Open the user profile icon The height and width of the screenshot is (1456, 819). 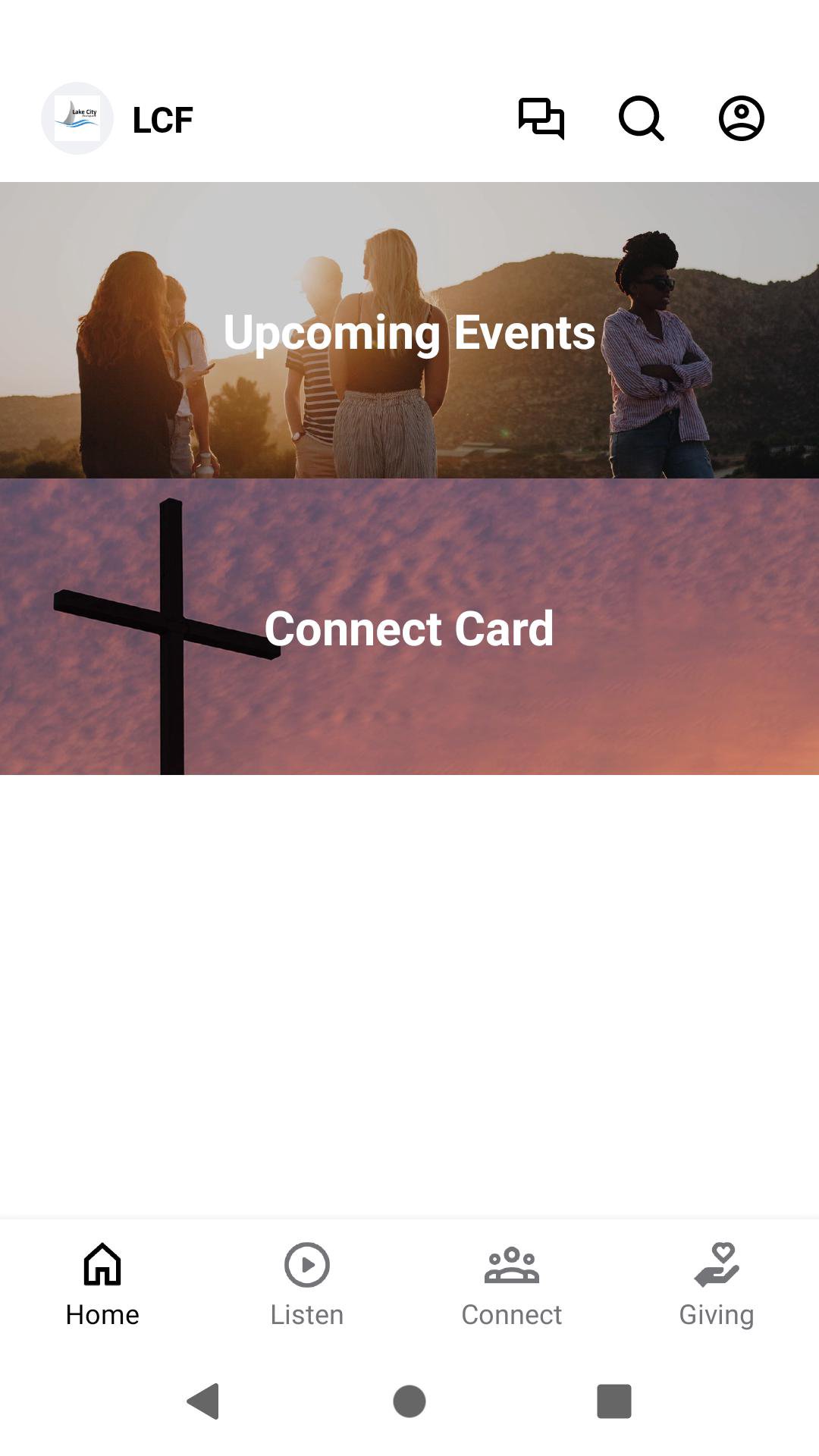741,118
